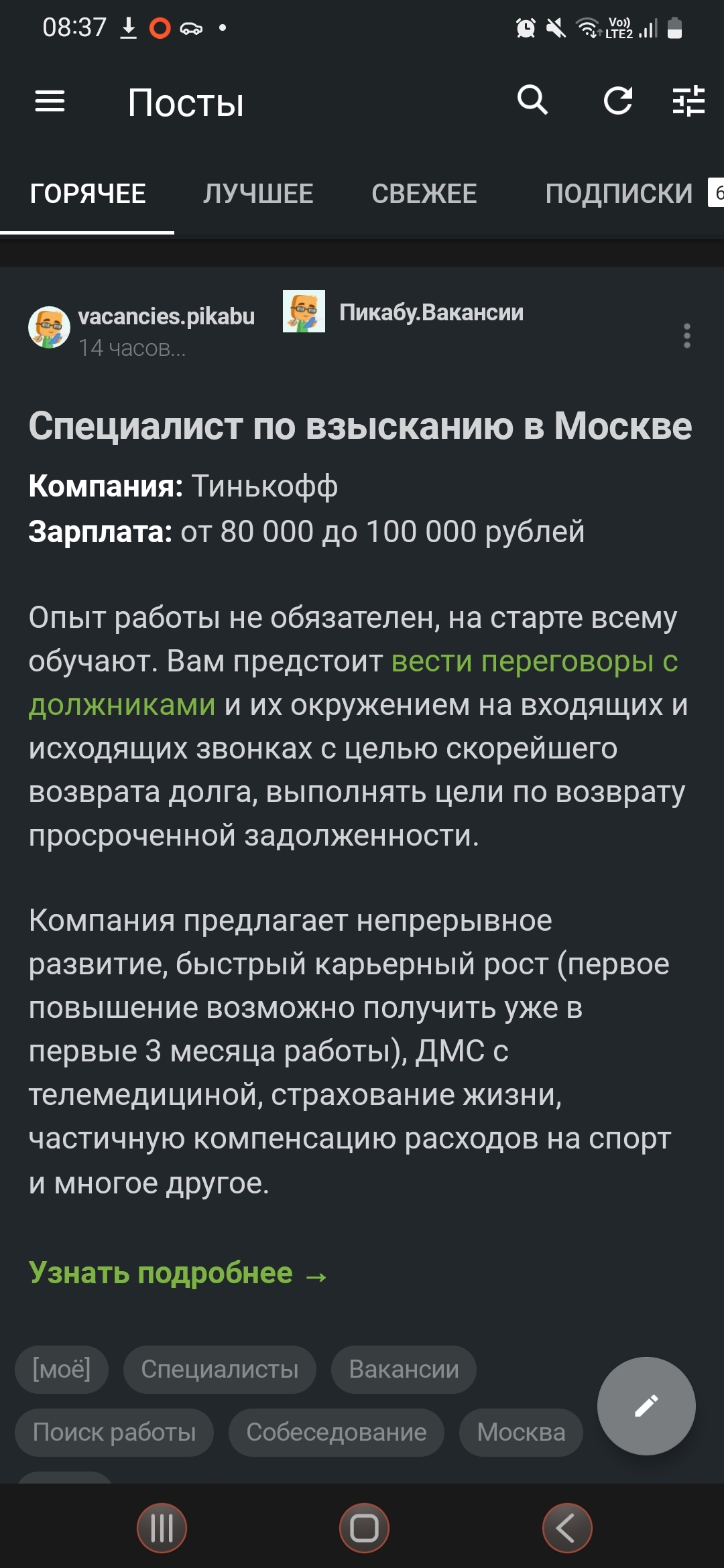Follow the link вести переговоры с должниками

coord(534,662)
